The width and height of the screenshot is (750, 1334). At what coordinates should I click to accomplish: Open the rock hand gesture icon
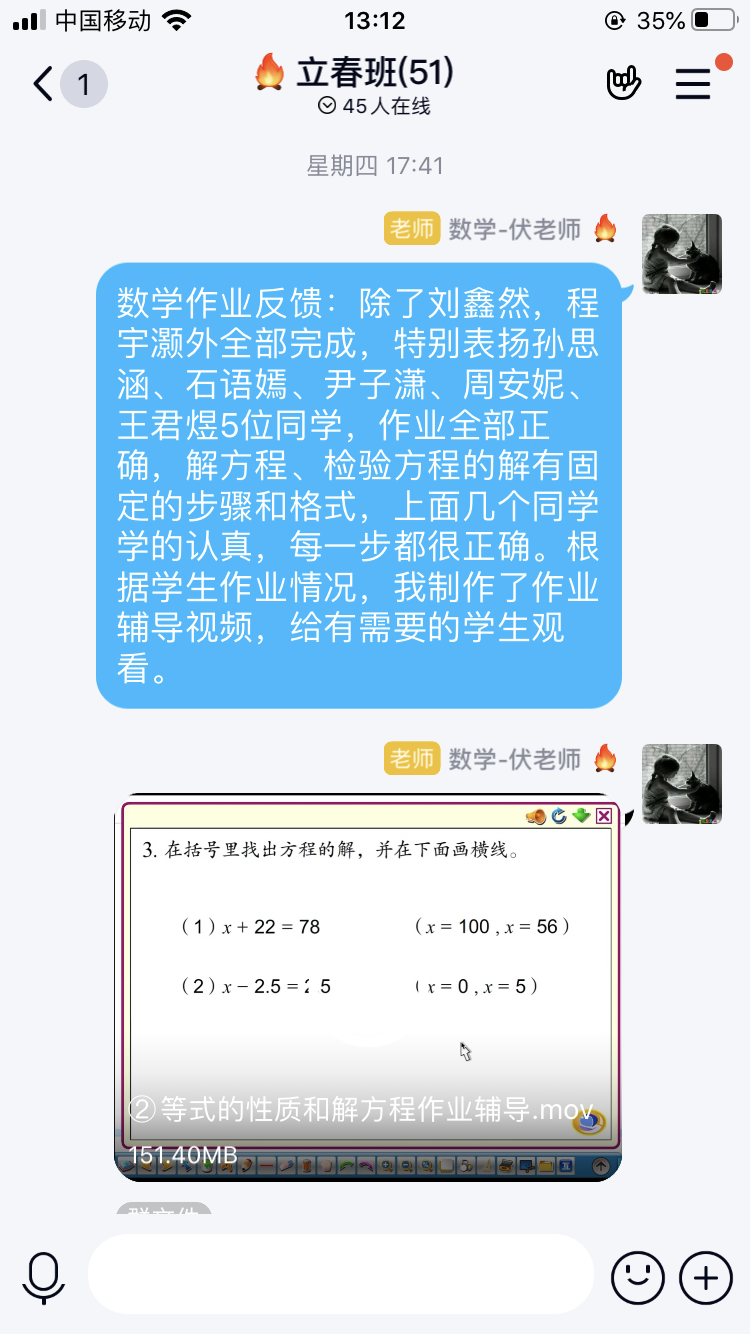(623, 84)
